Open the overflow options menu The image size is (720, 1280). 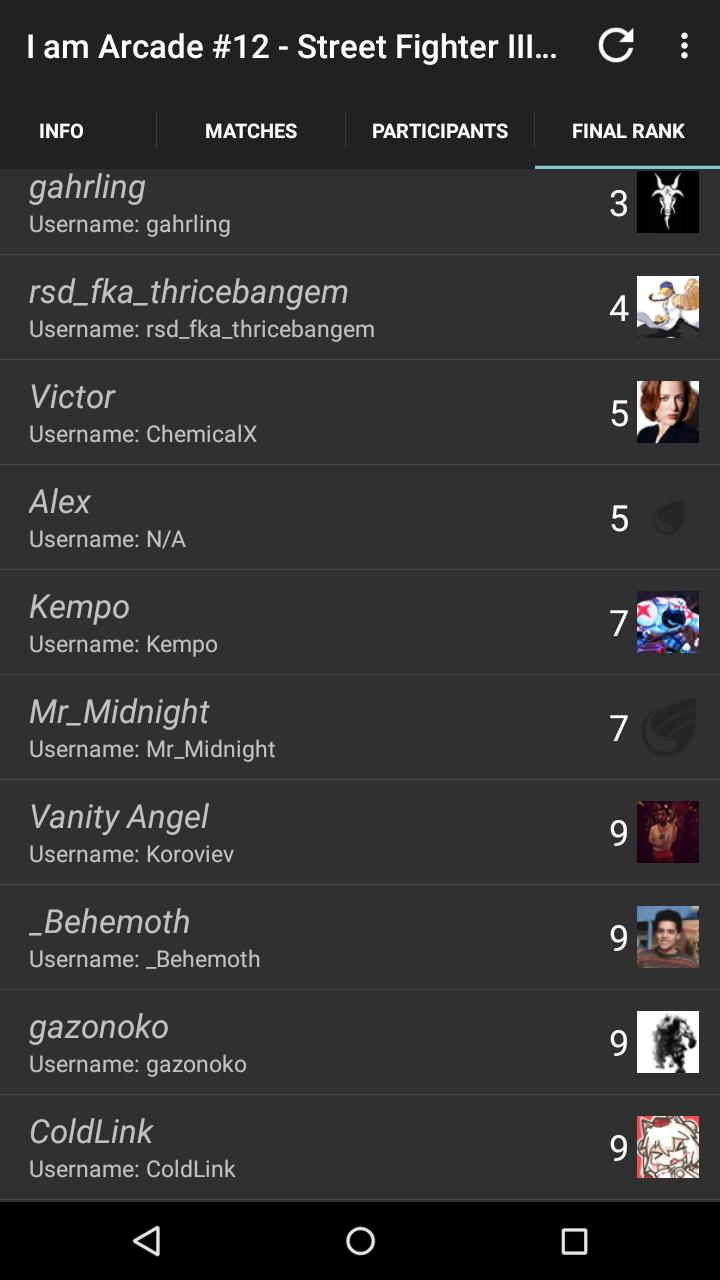tap(684, 46)
